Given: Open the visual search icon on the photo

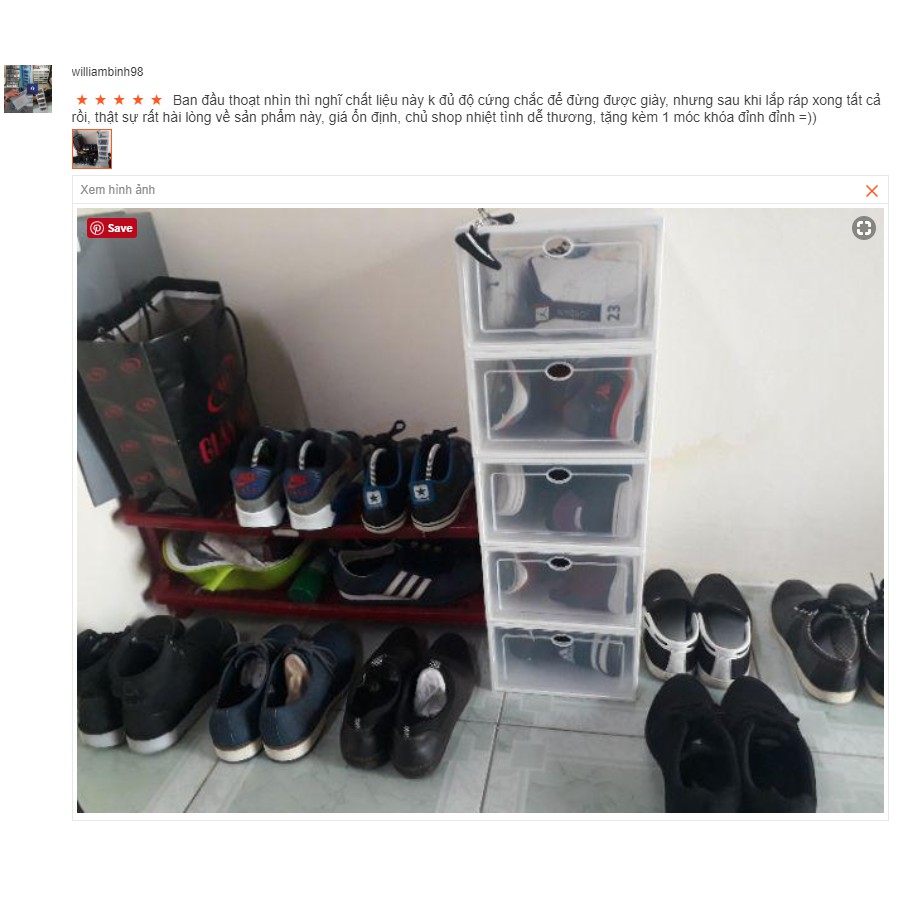Looking at the screenshot, I should click(x=864, y=228).
